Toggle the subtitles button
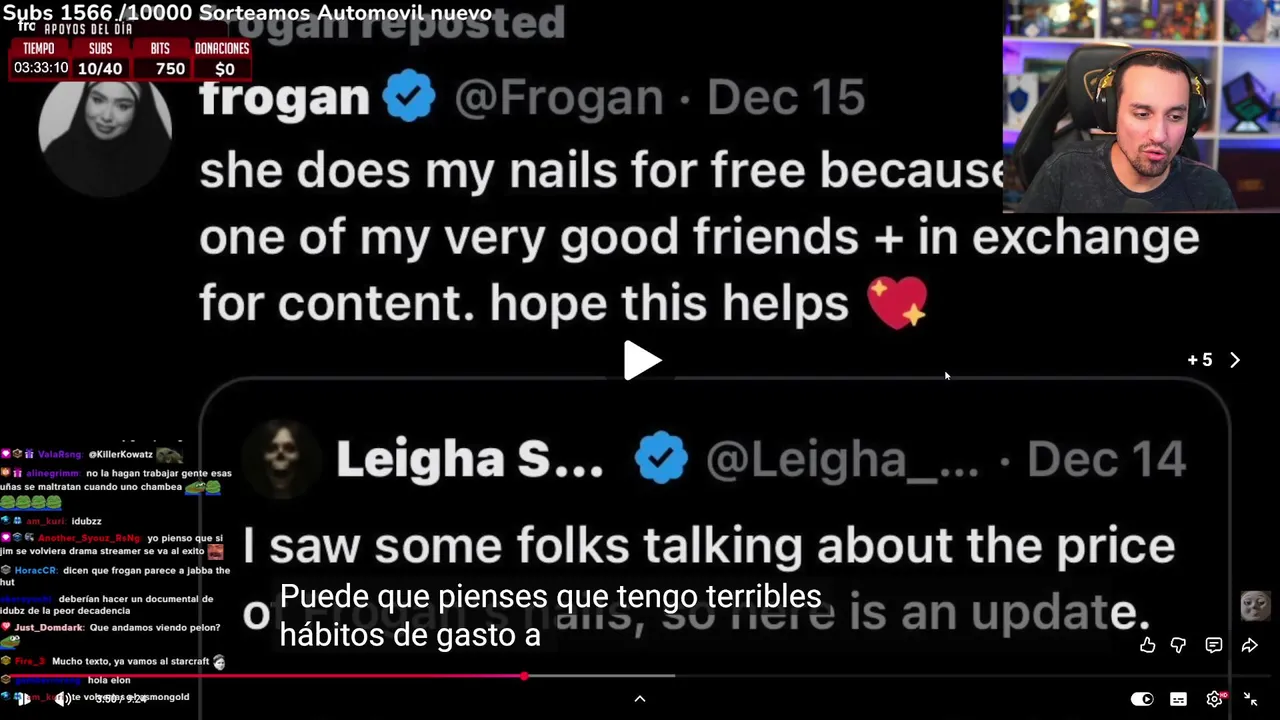 [1178, 699]
